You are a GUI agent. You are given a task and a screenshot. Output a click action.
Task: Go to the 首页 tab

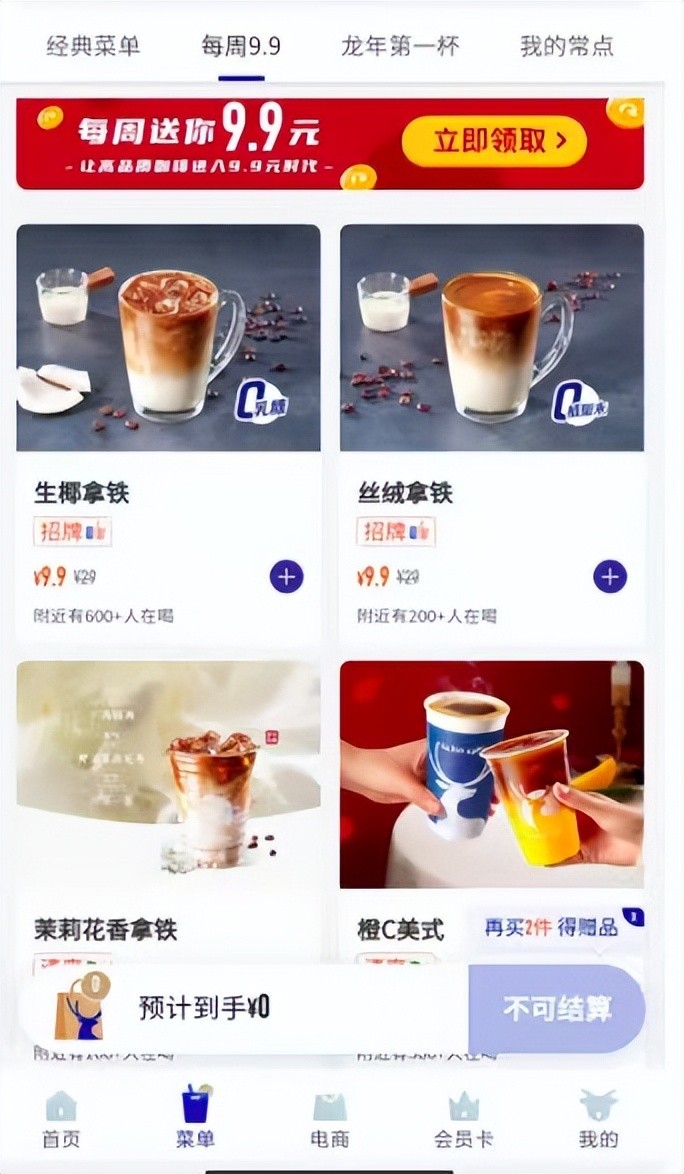[61, 1118]
